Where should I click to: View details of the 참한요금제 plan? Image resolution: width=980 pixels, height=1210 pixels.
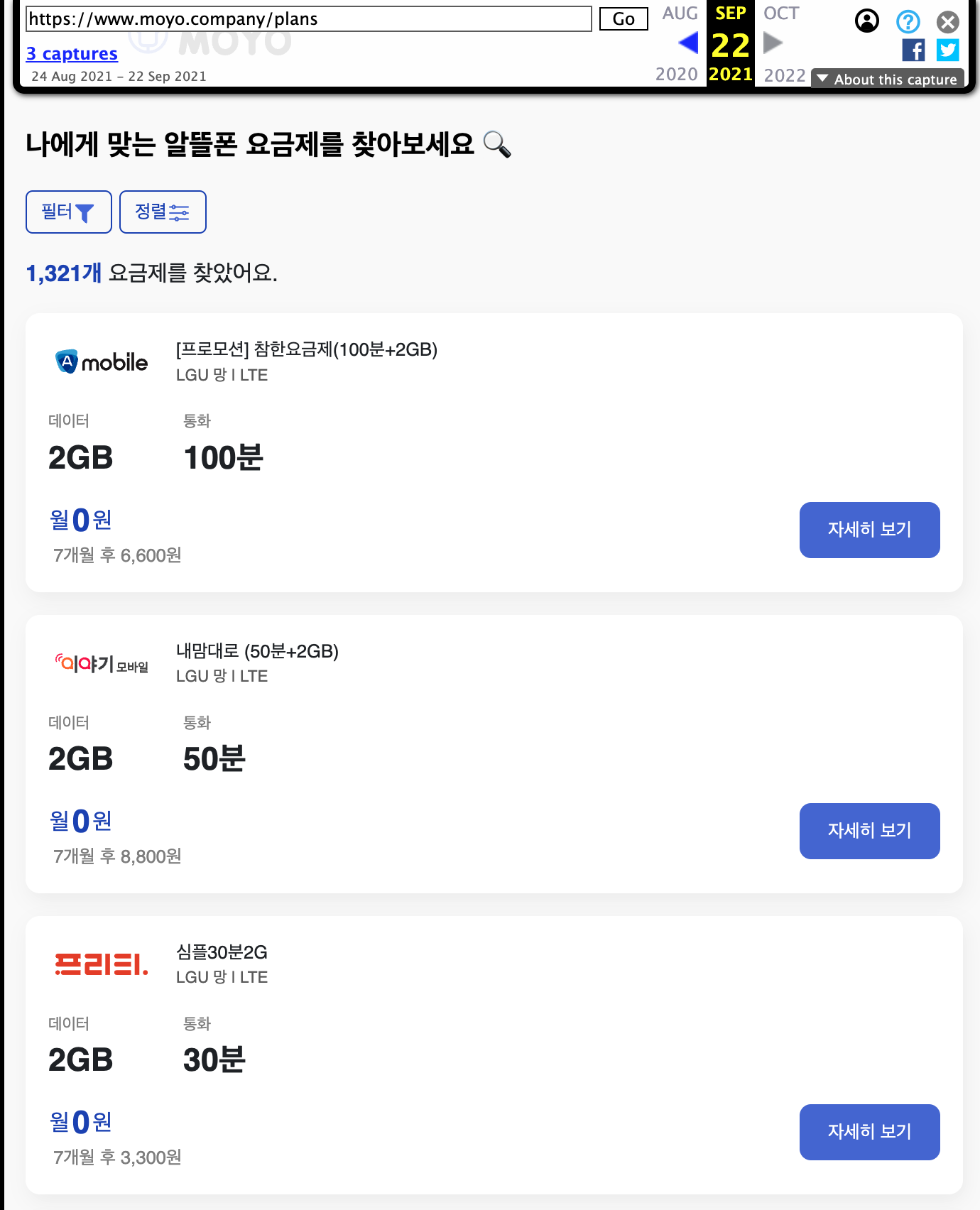(x=869, y=530)
